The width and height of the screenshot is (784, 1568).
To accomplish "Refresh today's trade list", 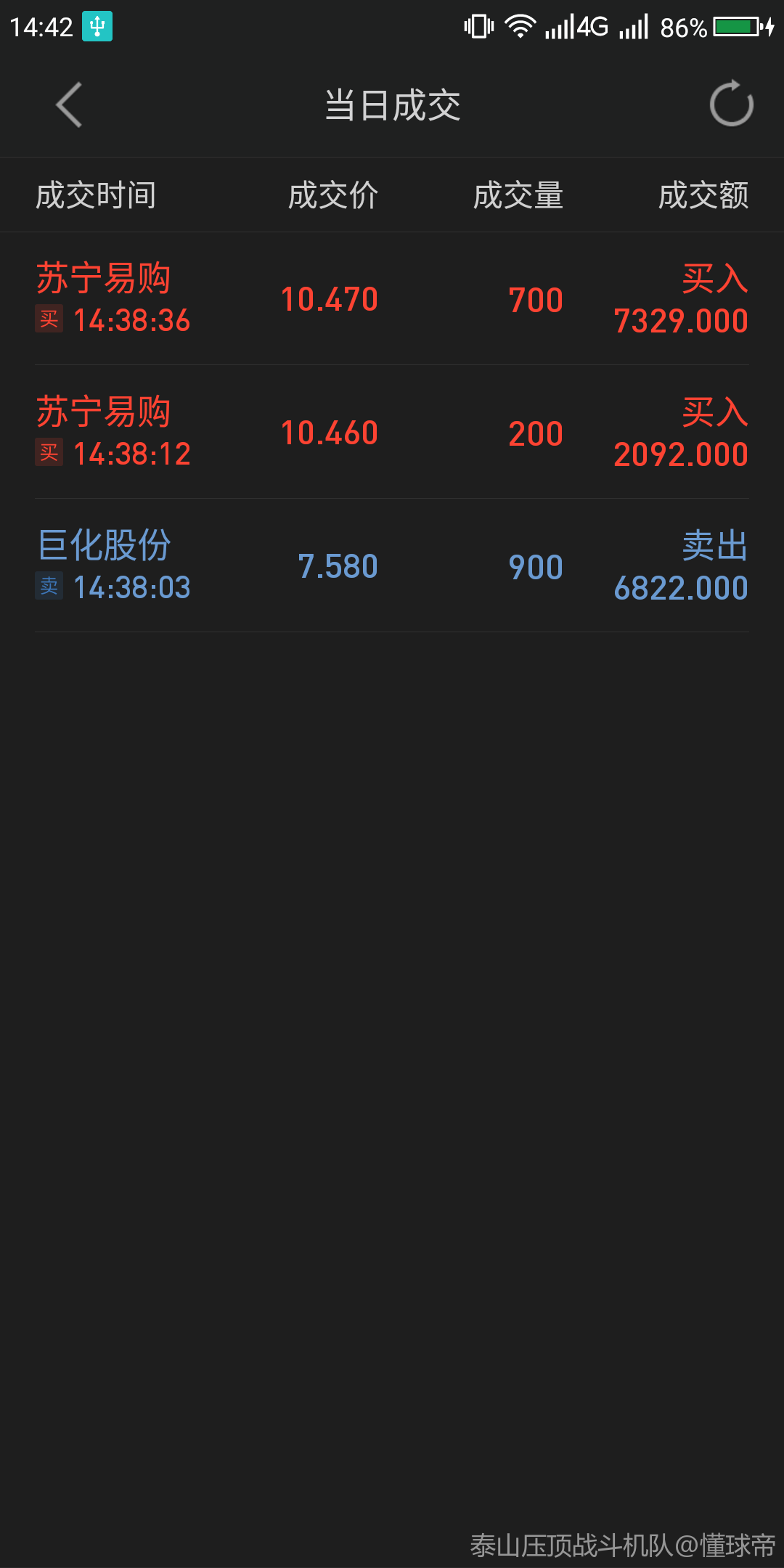I will pos(731,104).
